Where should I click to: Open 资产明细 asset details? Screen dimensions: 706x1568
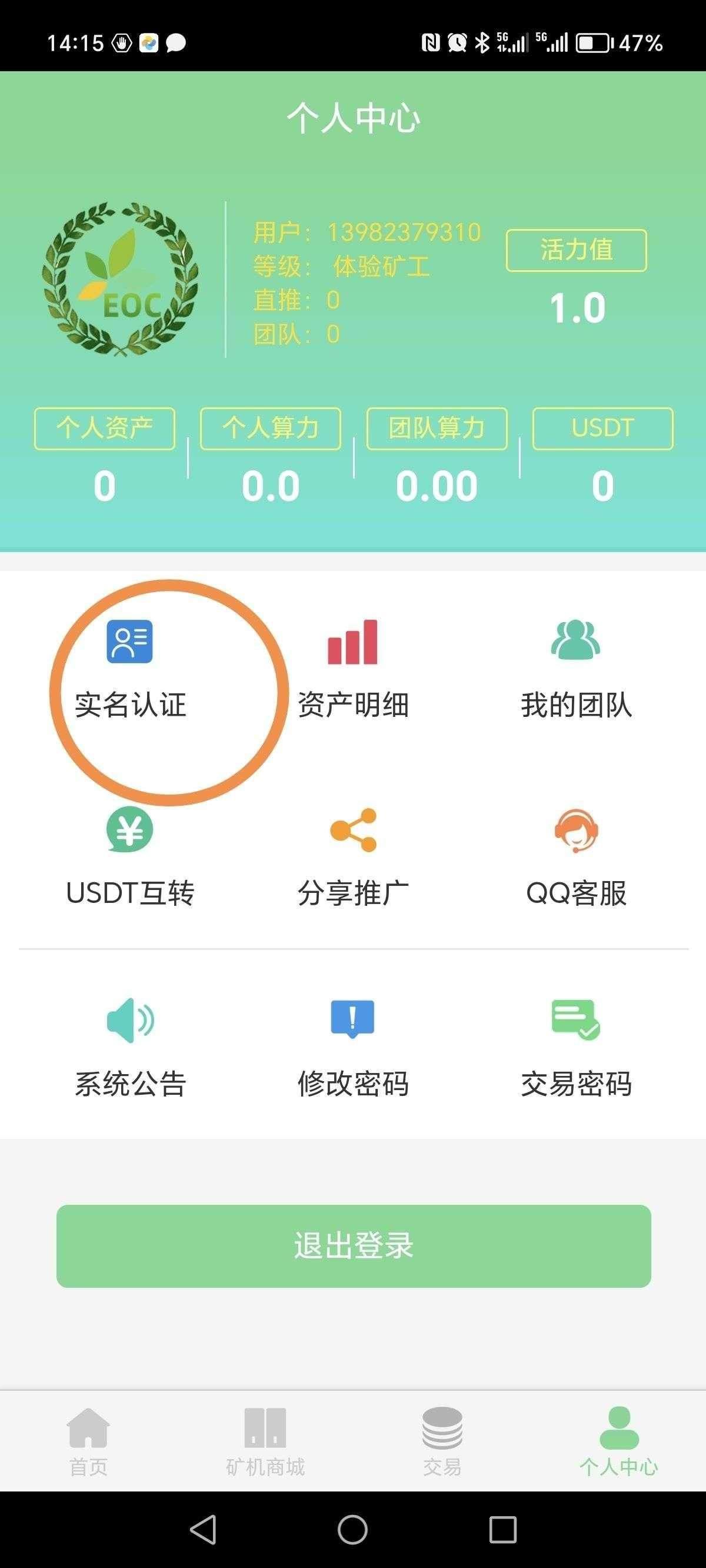click(353, 670)
